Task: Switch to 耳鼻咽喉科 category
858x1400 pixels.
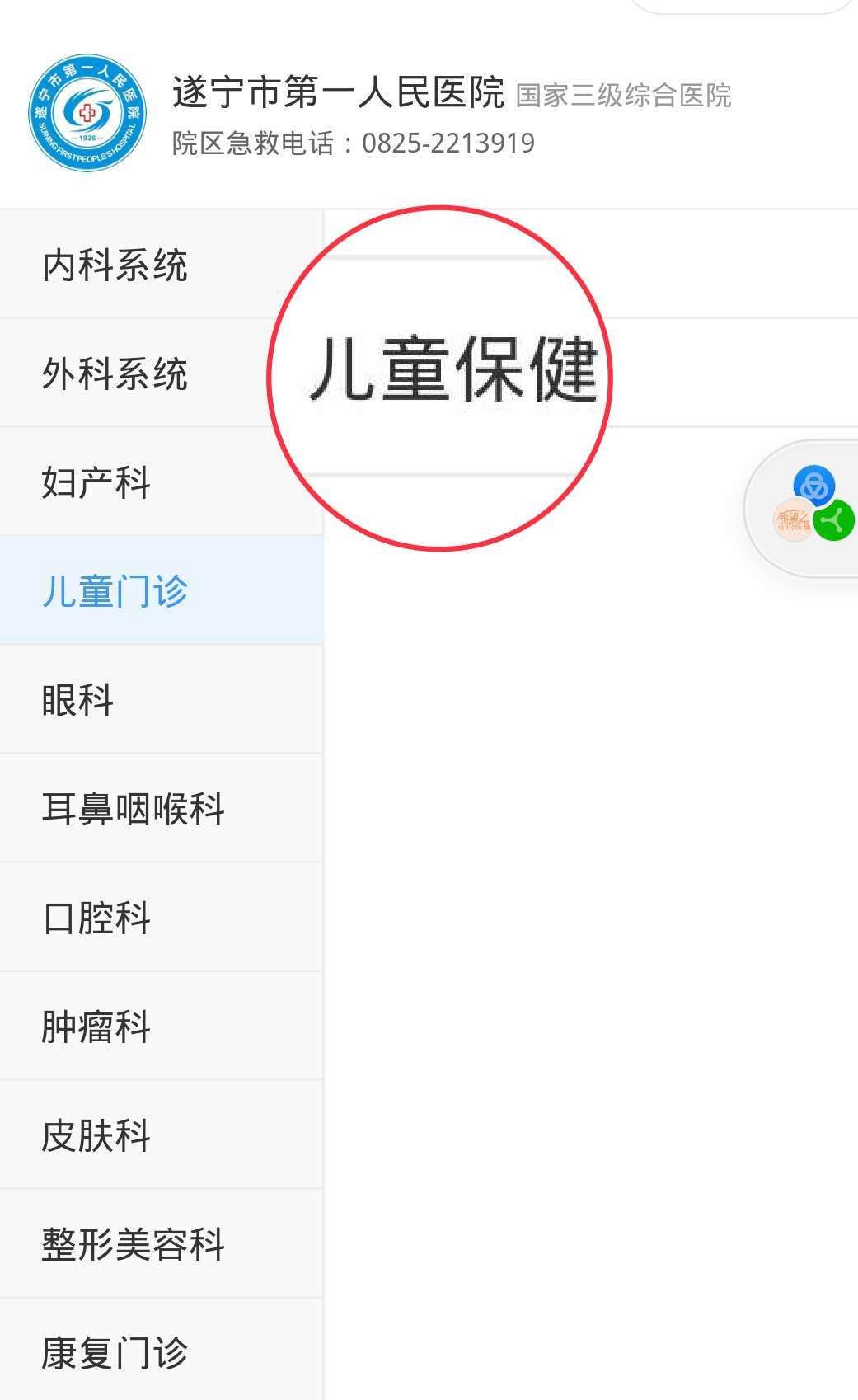Action: [162, 809]
